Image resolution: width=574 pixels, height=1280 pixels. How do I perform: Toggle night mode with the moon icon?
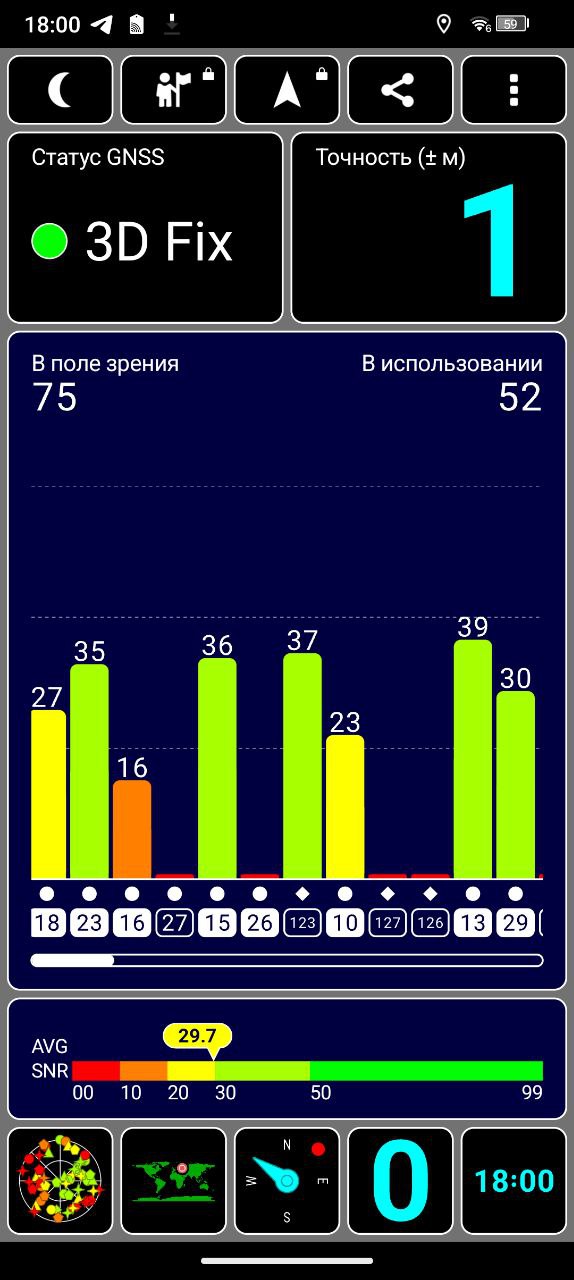pyautogui.click(x=60, y=90)
